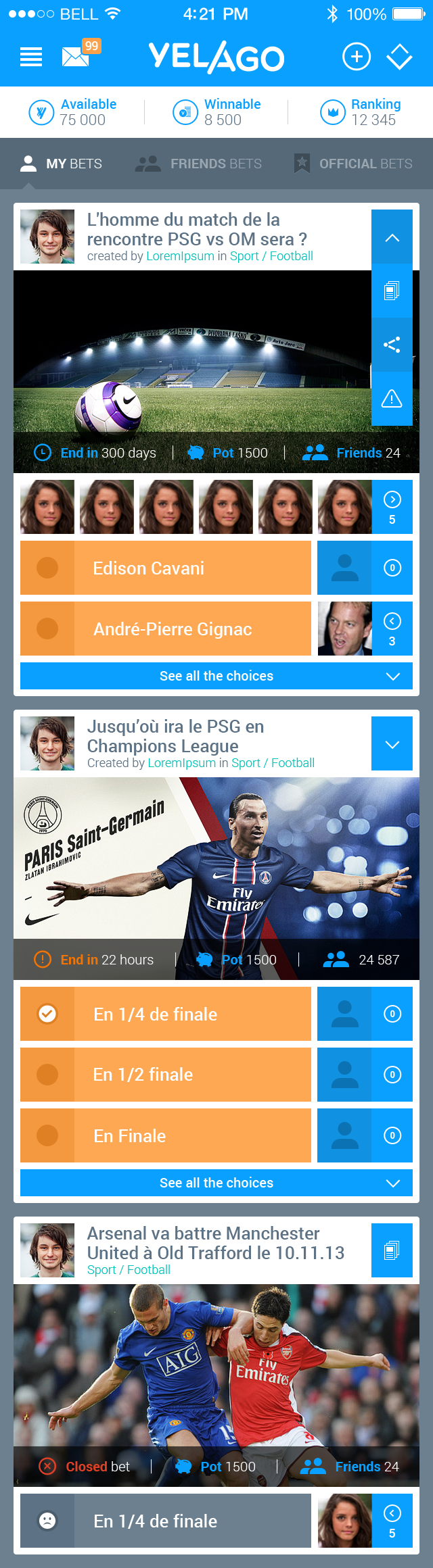
Task: Choose Edison Cavani as answer
Action: click(166, 568)
